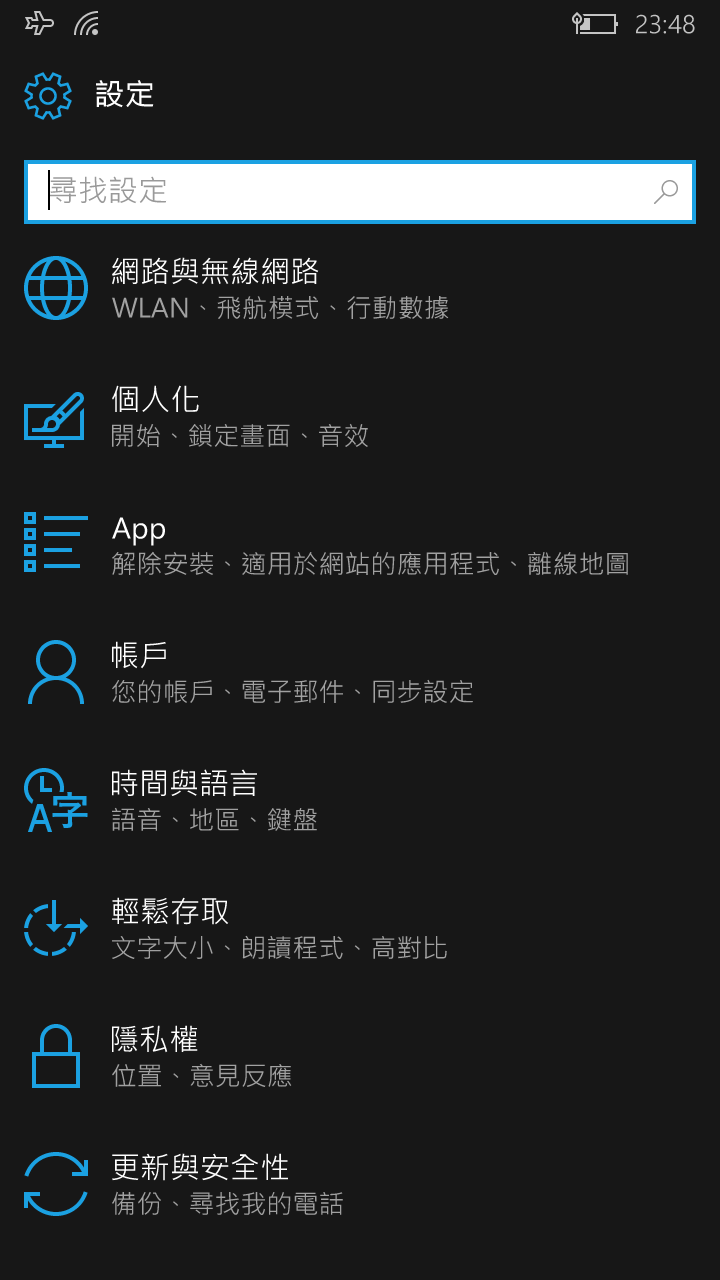Open 更新與安全性 settings
The width and height of the screenshot is (720, 1280).
(x=360, y=1184)
